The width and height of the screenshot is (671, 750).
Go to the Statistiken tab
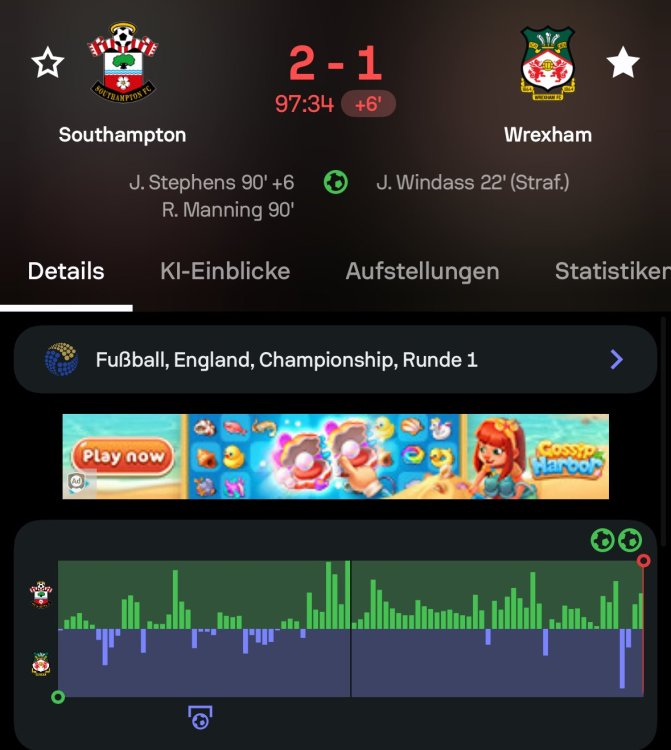tap(611, 271)
